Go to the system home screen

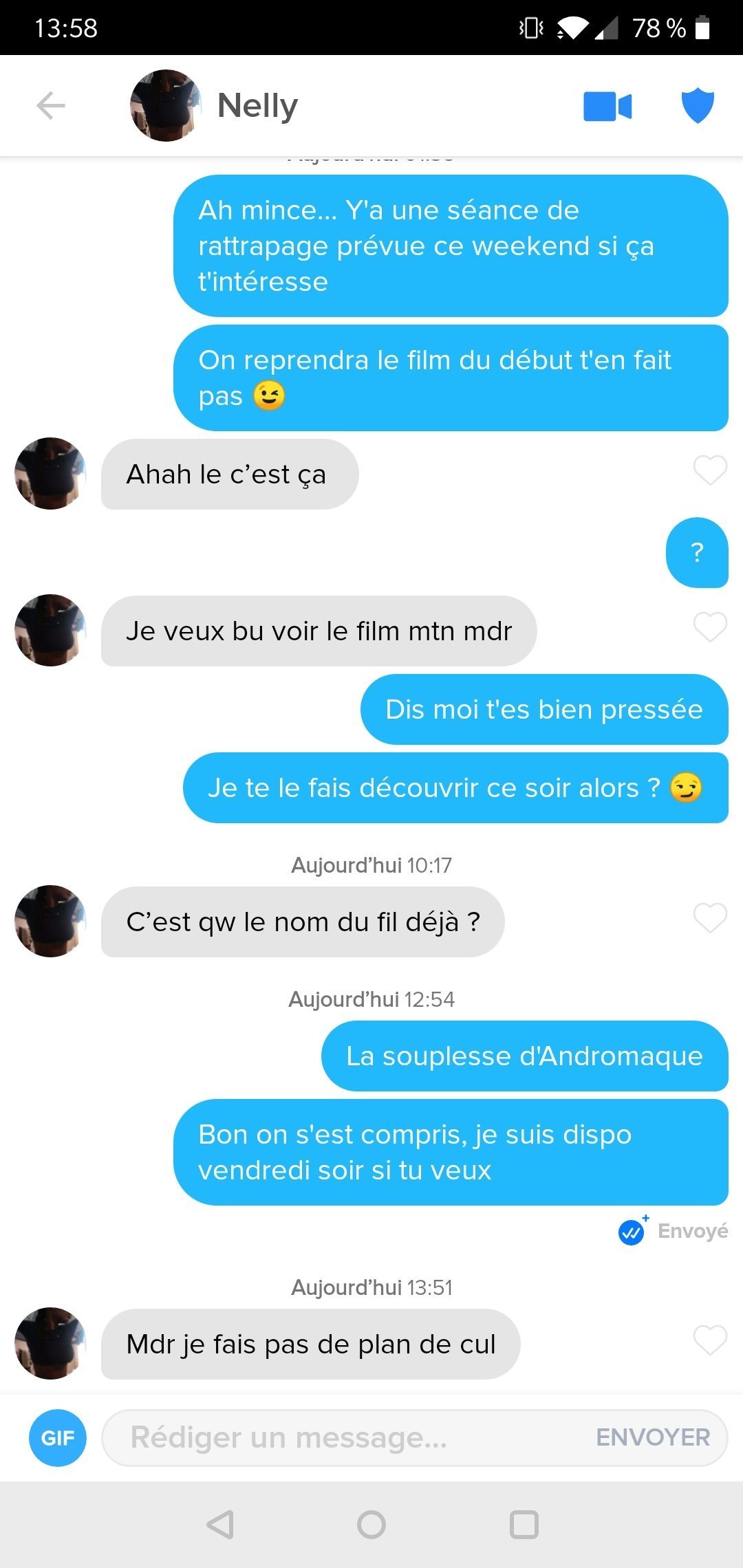pos(371,1525)
